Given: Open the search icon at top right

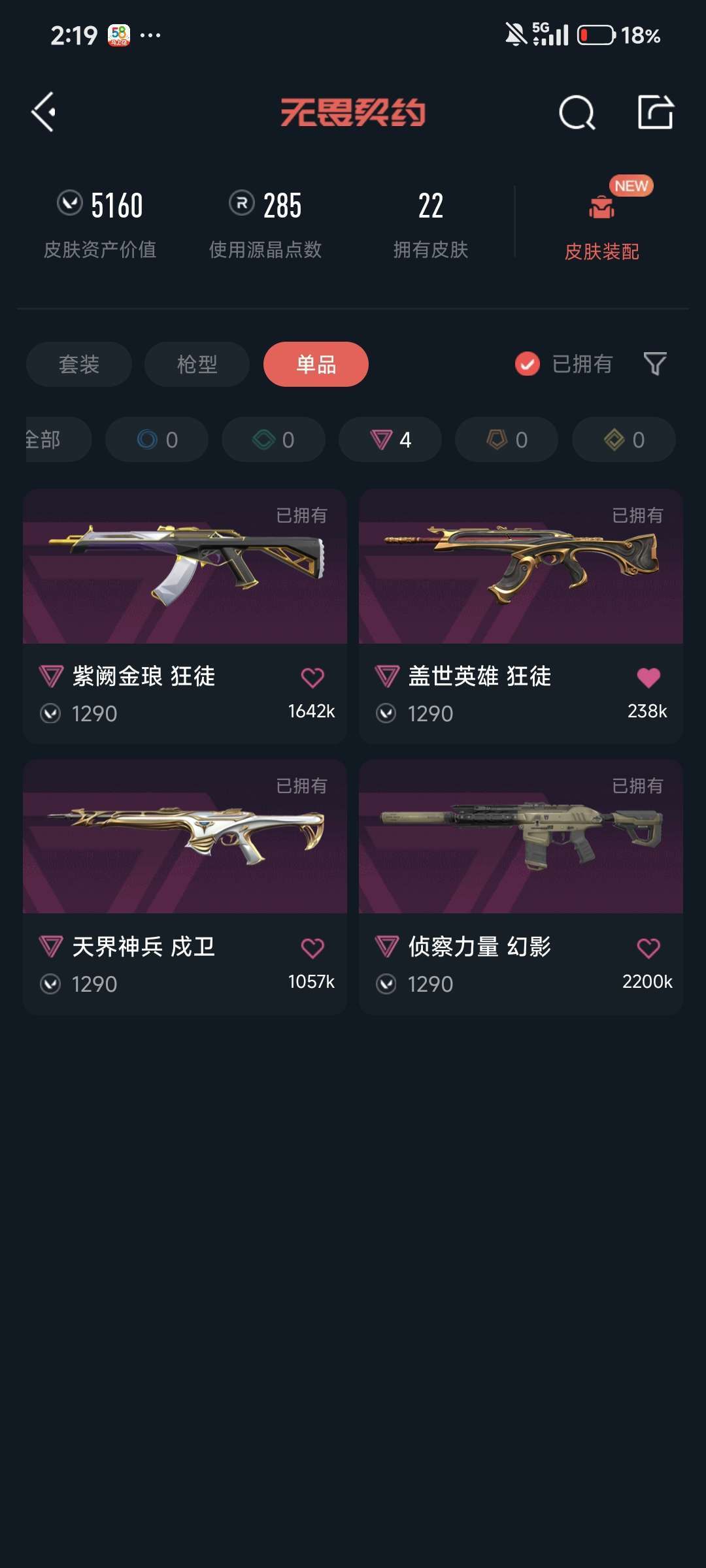Looking at the screenshot, I should tap(576, 112).
